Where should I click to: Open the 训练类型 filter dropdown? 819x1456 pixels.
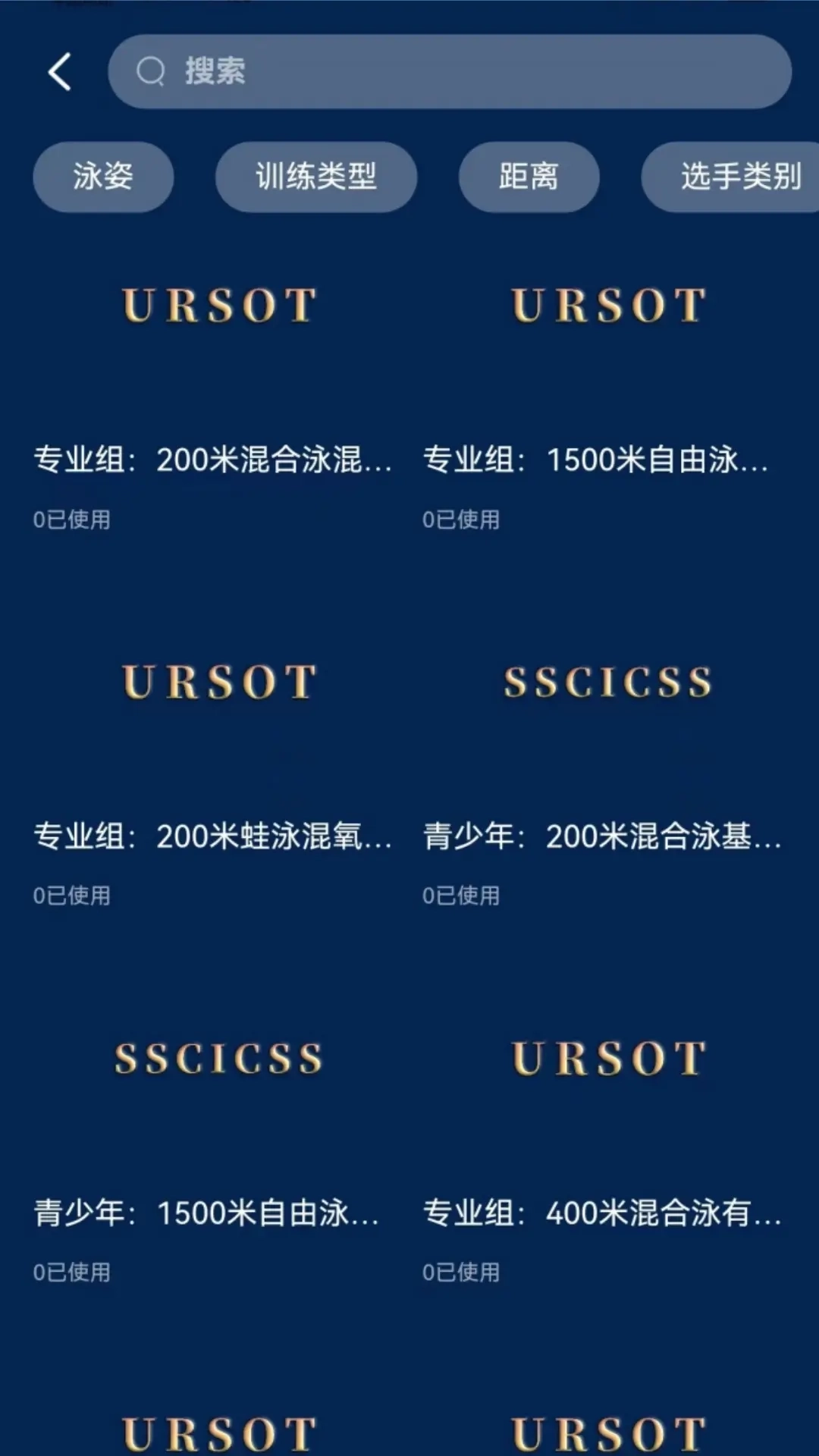[x=315, y=177]
